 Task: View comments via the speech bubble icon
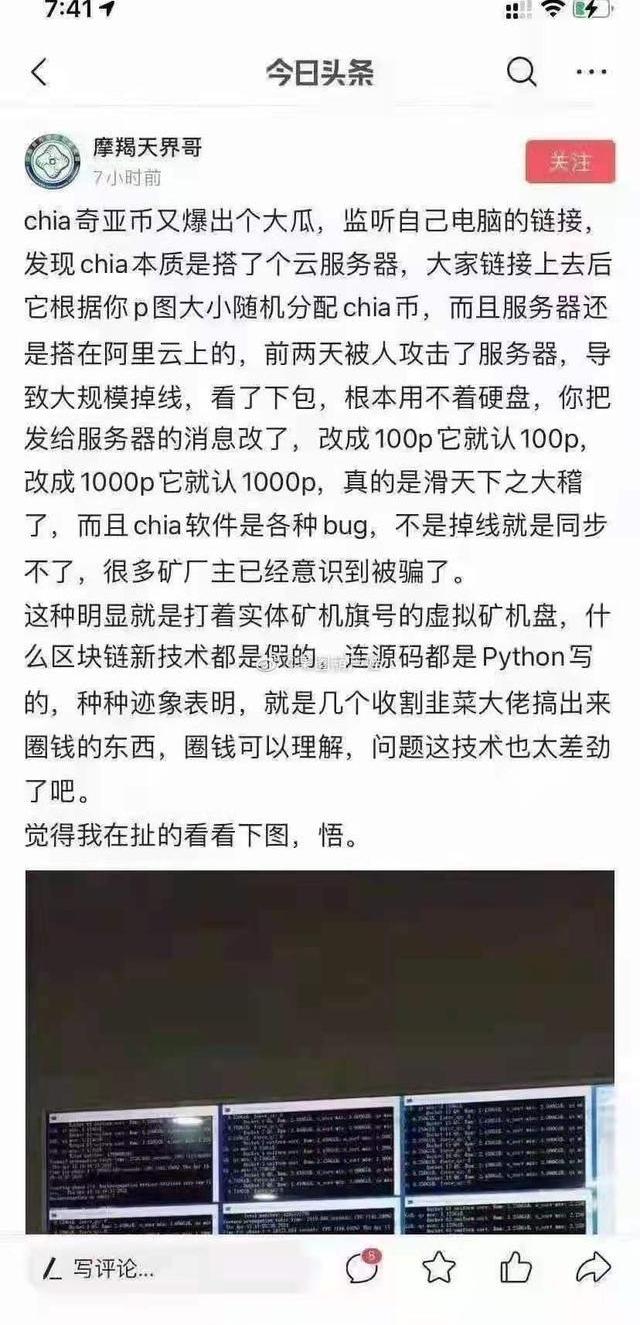point(362,1269)
